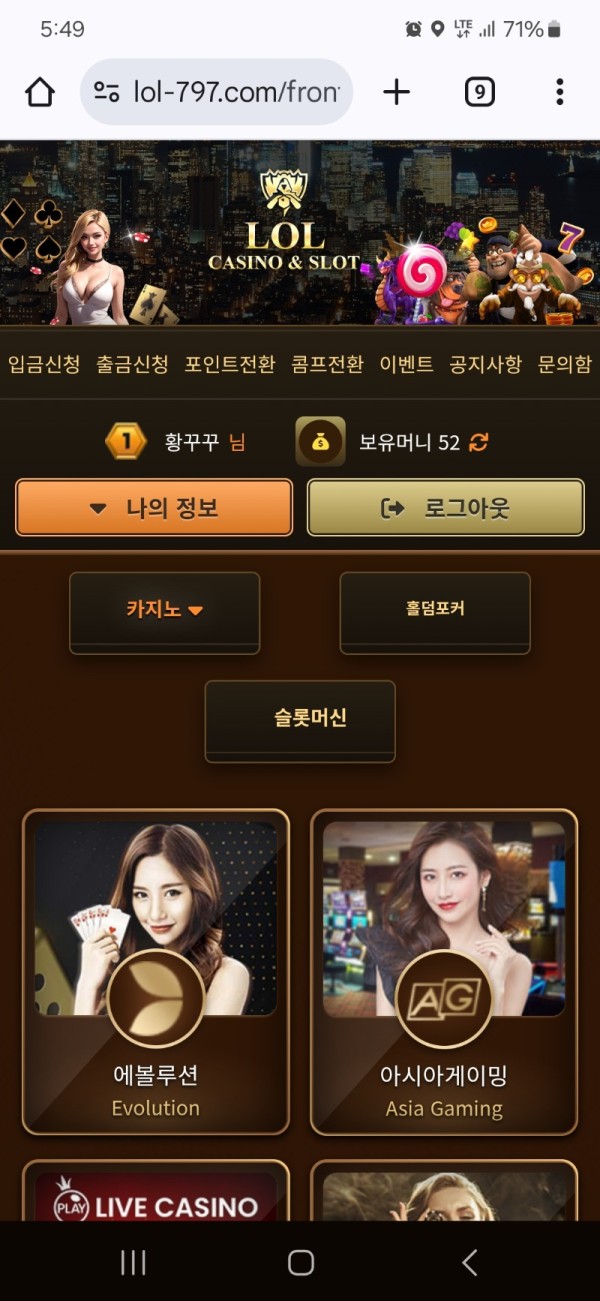Tap the URL address bar
The height and width of the screenshot is (1301, 600).
pyautogui.click(x=217, y=93)
